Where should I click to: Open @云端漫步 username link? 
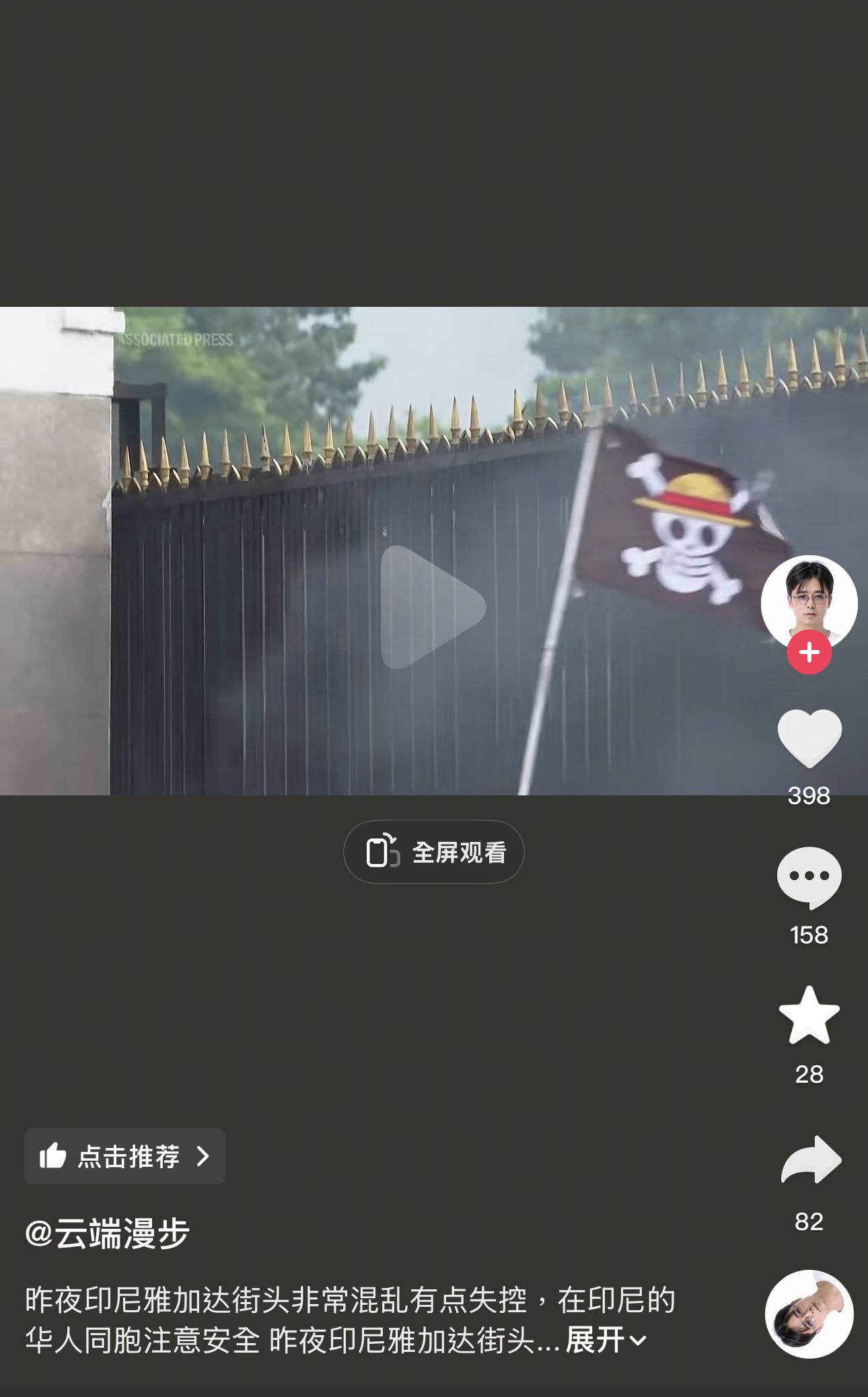pyautogui.click(x=108, y=1233)
